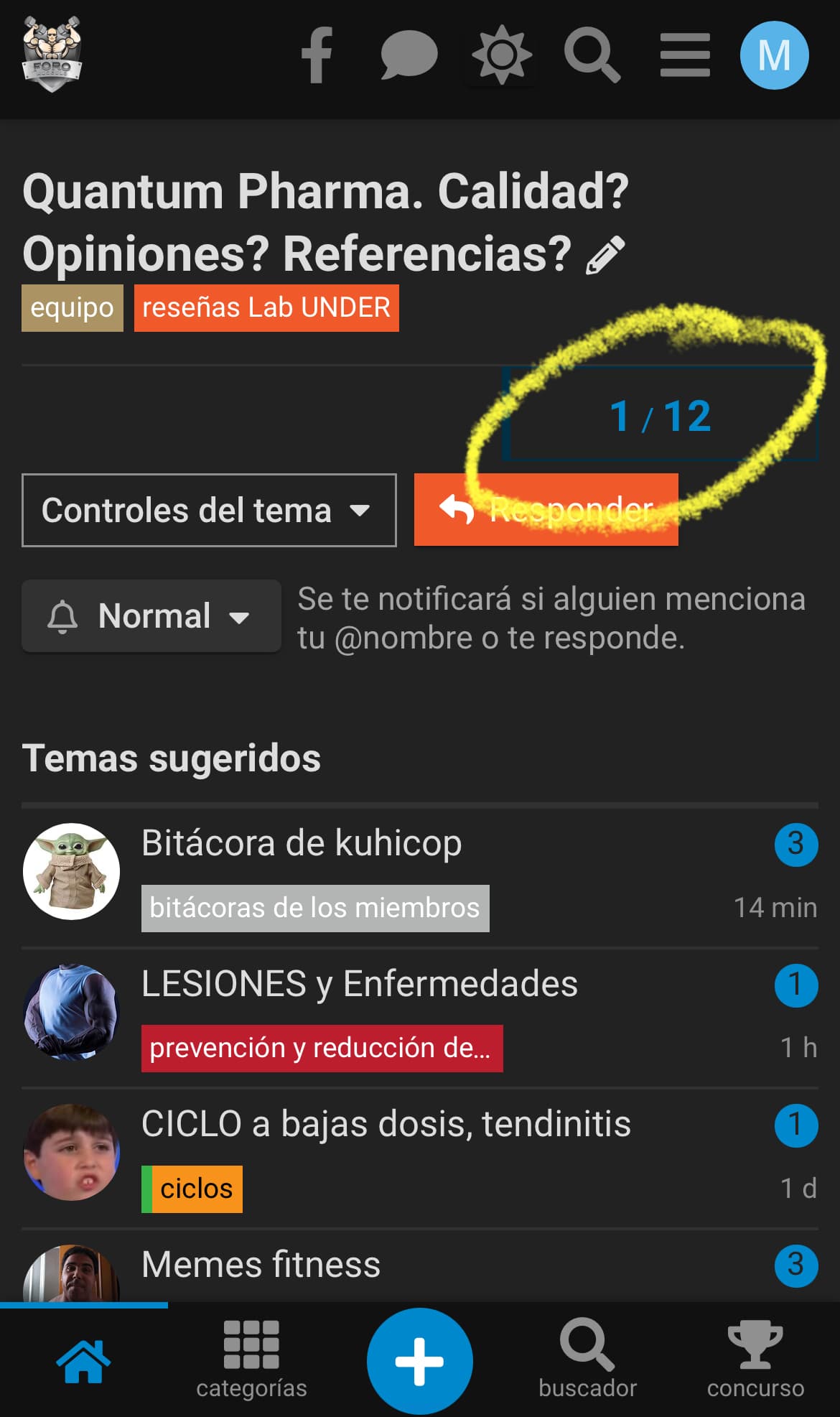Switch to the categorías tab
840x1417 pixels.
coord(251,1360)
